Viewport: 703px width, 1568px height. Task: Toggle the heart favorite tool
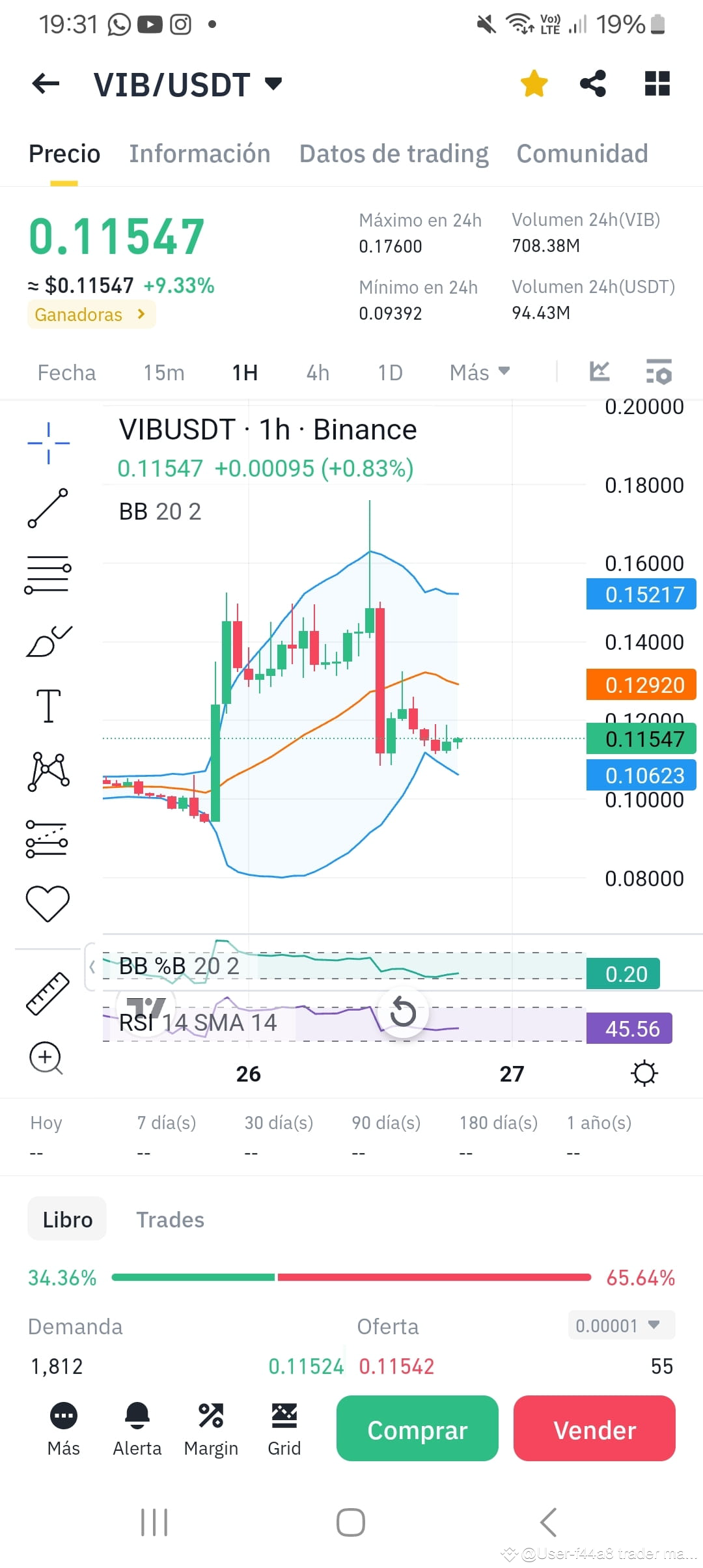(x=49, y=902)
